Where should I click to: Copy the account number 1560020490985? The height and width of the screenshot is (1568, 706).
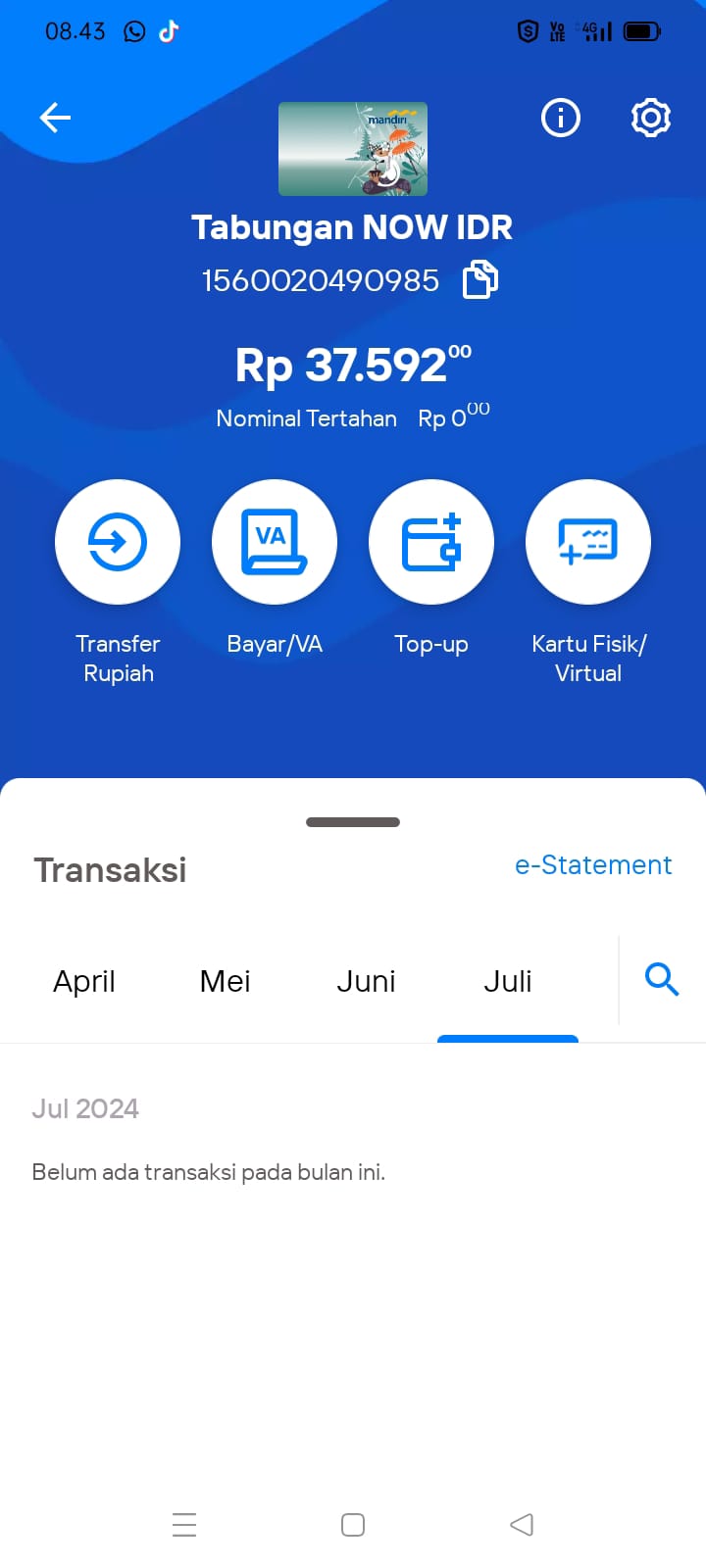(480, 279)
